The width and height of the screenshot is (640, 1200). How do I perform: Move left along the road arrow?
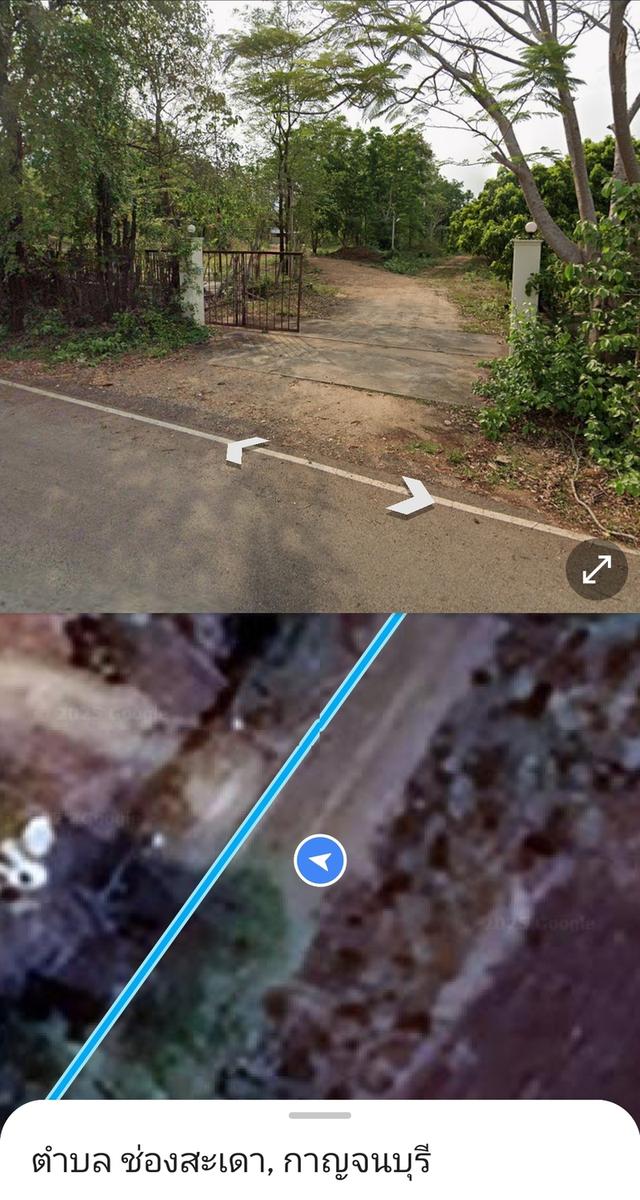pyautogui.click(x=245, y=449)
